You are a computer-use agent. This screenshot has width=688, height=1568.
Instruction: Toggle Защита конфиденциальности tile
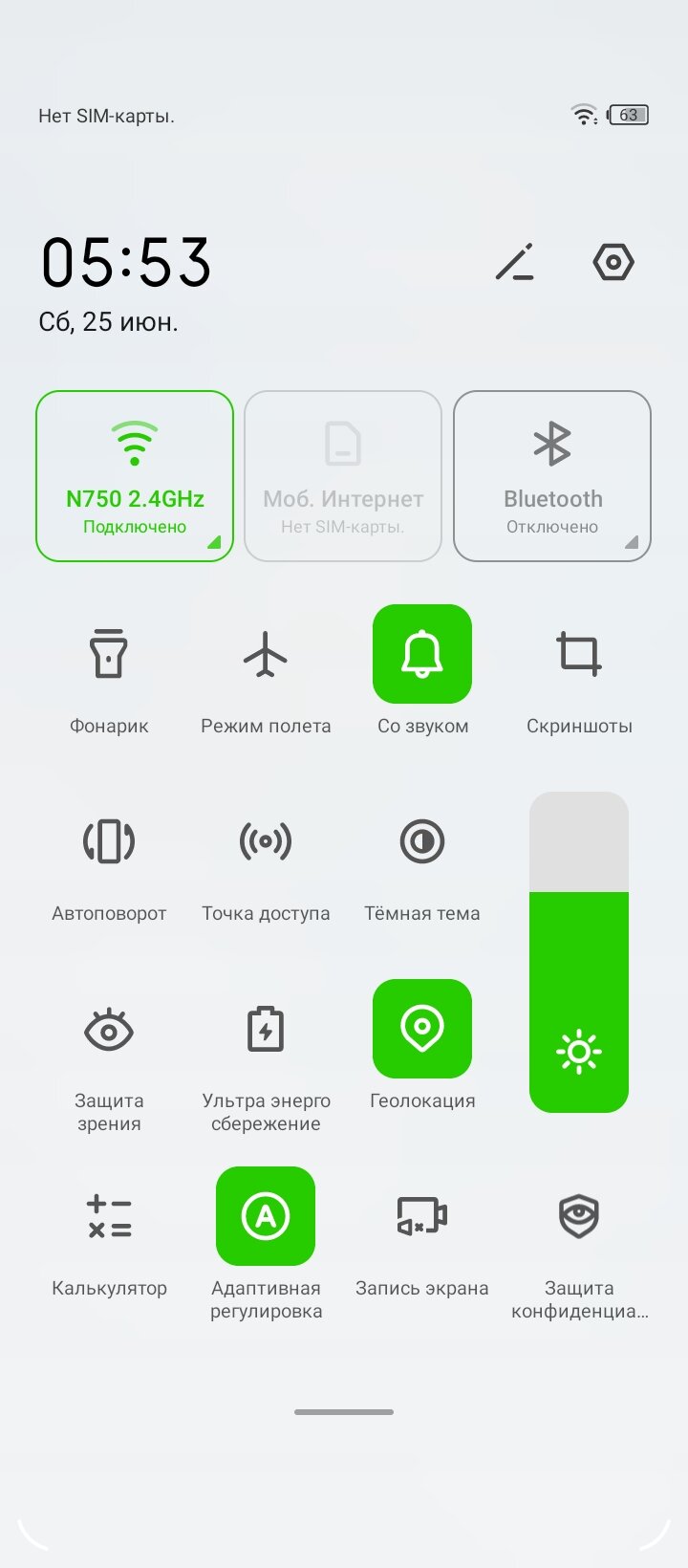click(579, 1216)
